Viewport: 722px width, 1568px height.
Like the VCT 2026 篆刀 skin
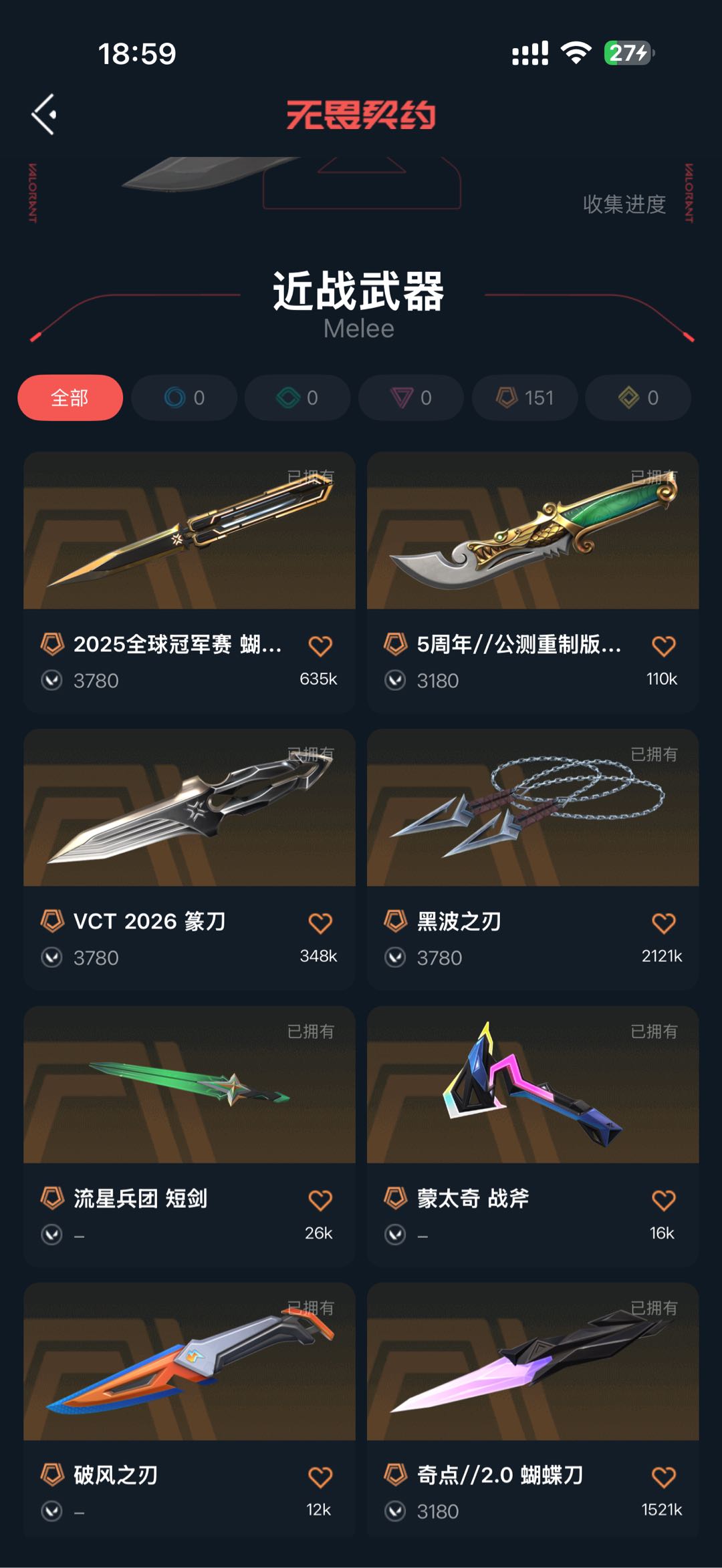tap(320, 923)
